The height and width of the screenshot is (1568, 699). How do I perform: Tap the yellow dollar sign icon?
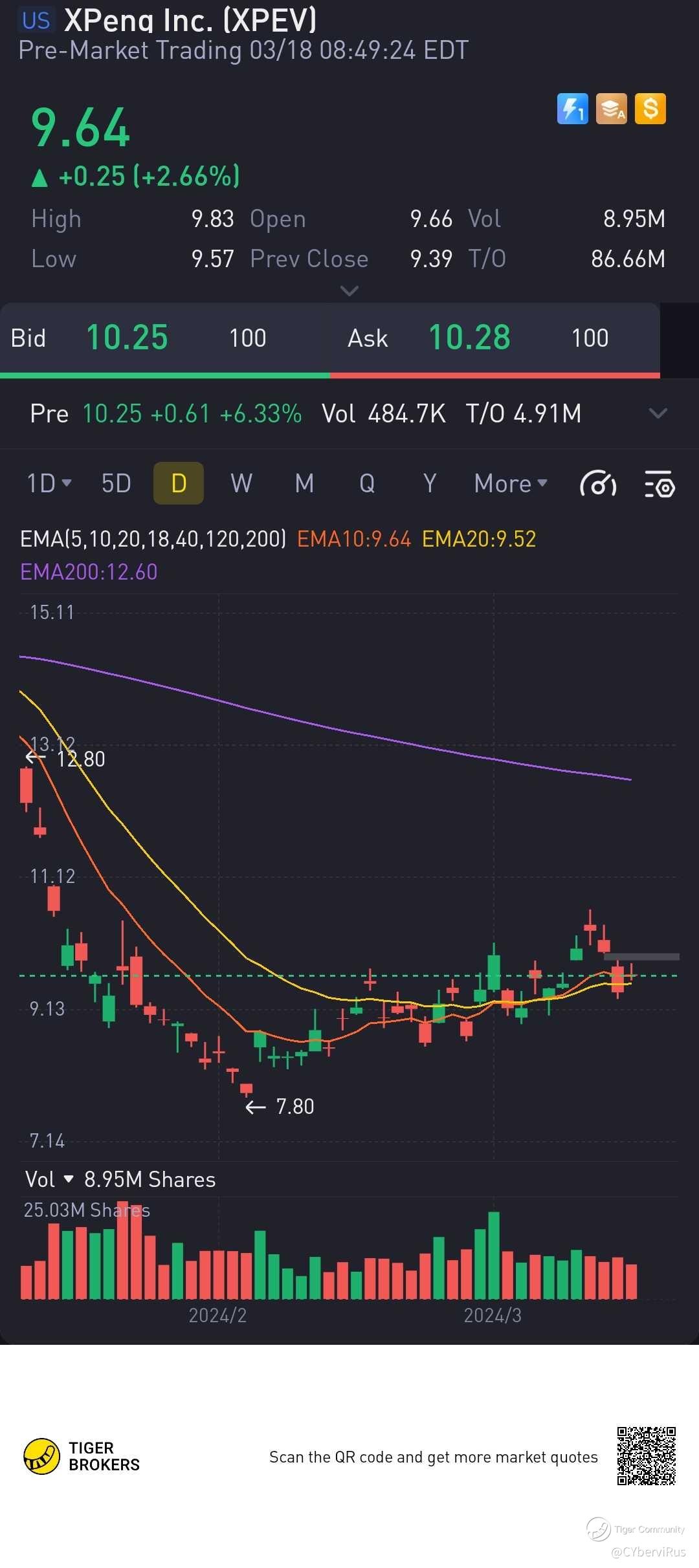coord(650,109)
